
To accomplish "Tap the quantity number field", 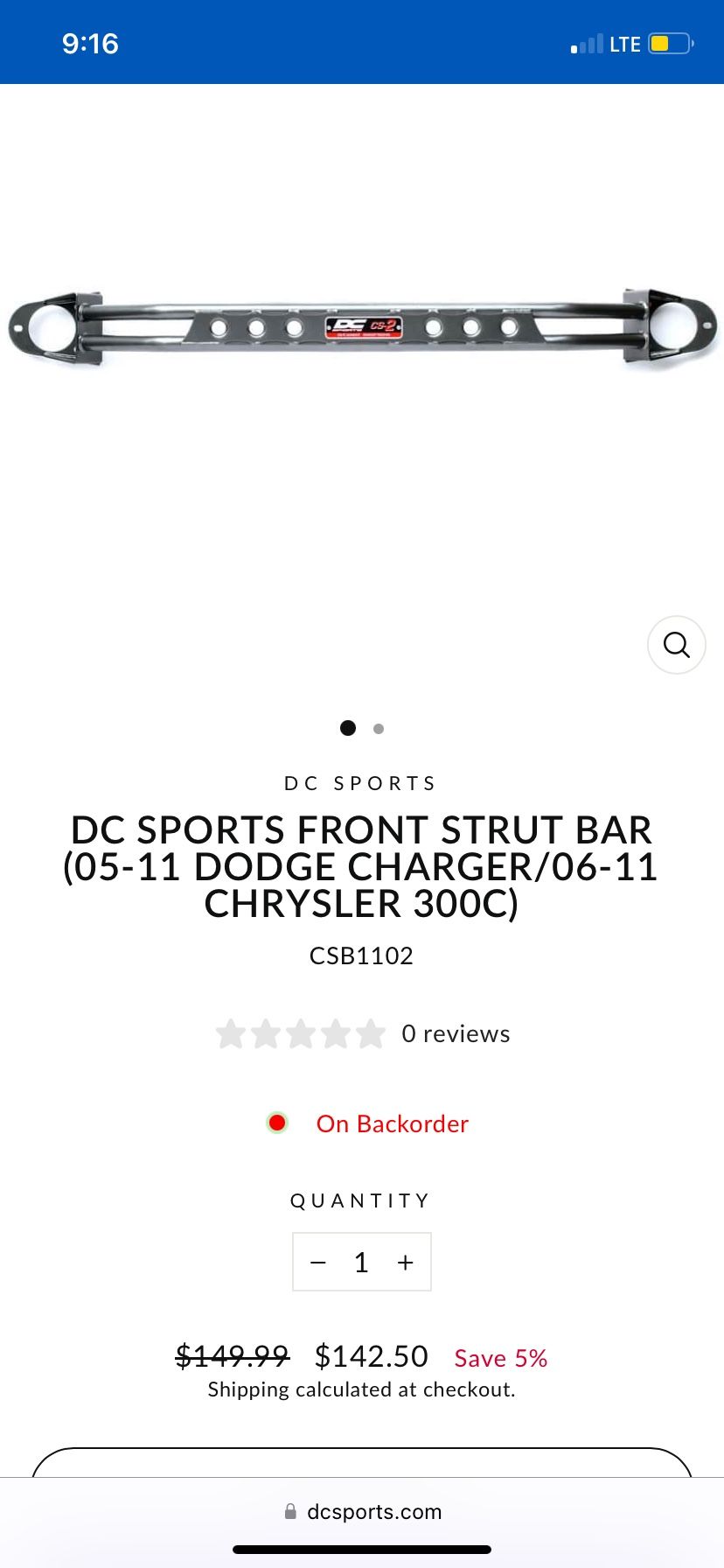I will [361, 1262].
